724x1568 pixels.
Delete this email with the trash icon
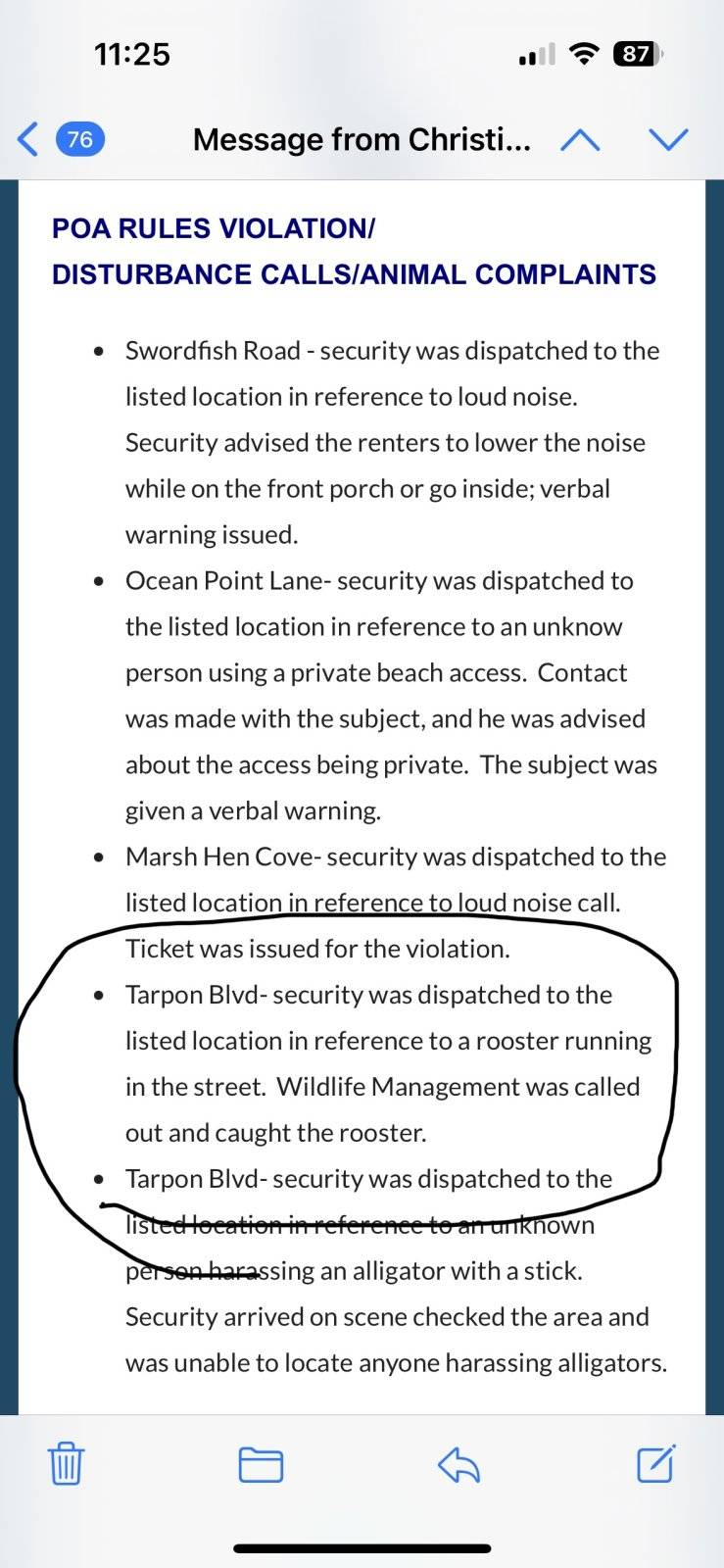pyautogui.click(x=66, y=1463)
